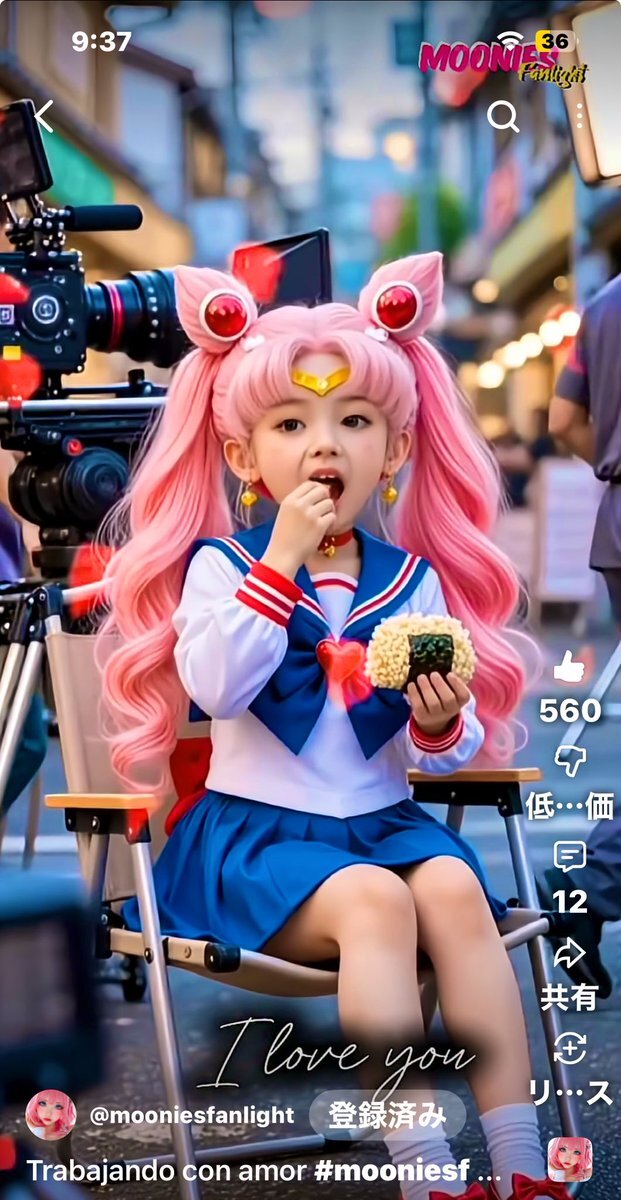Tap the 登録済み subscribed button
621x1200 pixels.
(x=387, y=1114)
